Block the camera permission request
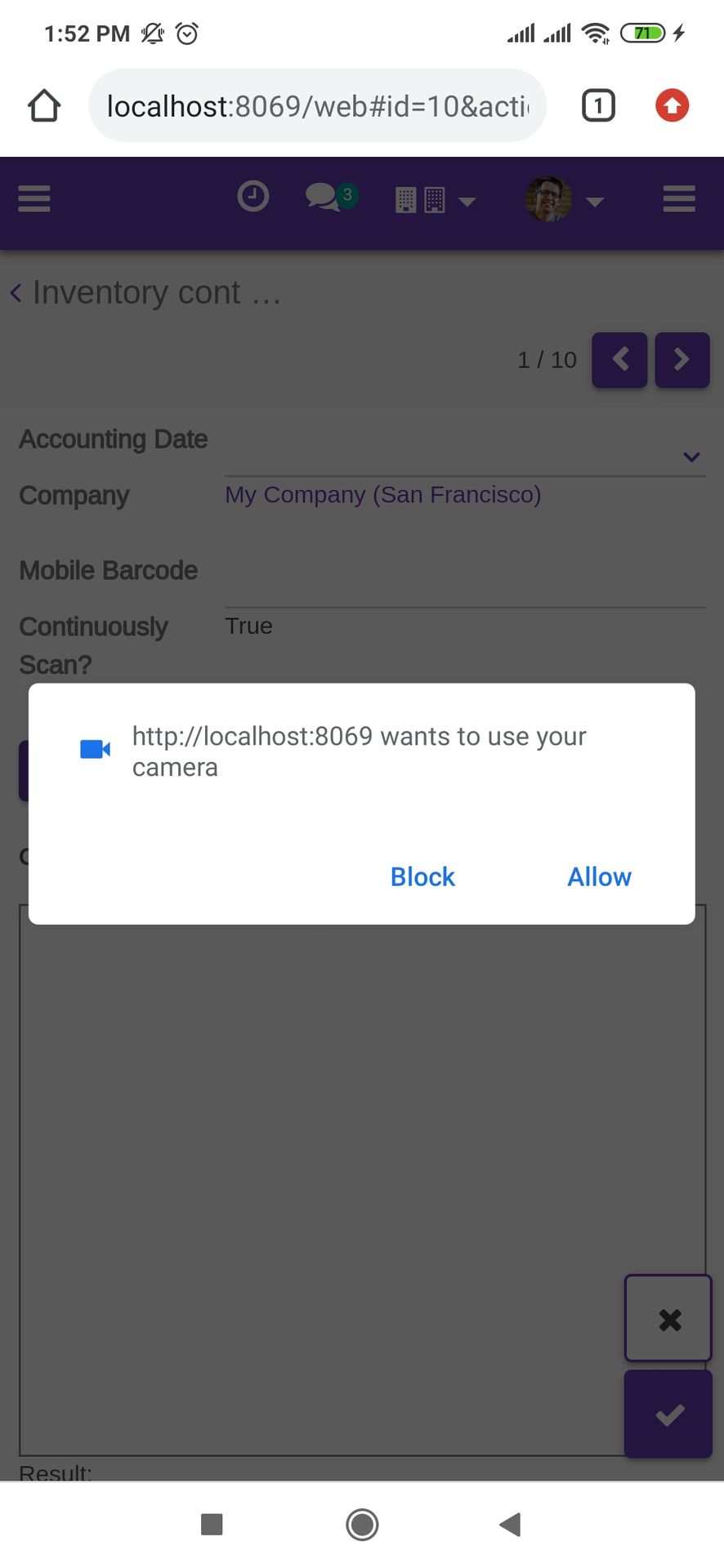724x1568 pixels. click(x=422, y=876)
